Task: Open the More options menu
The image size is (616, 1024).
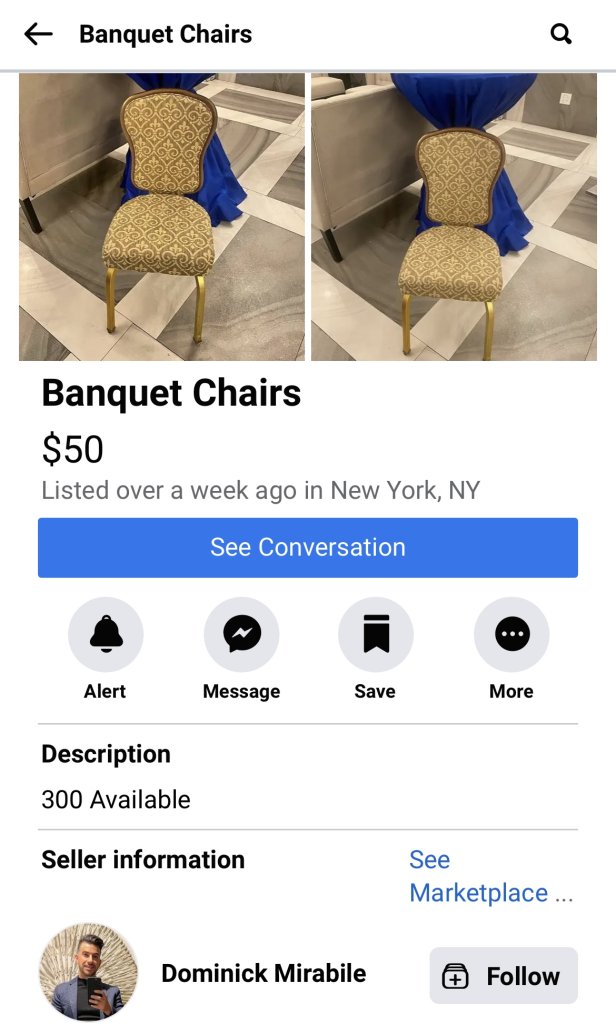Action: point(512,634)
